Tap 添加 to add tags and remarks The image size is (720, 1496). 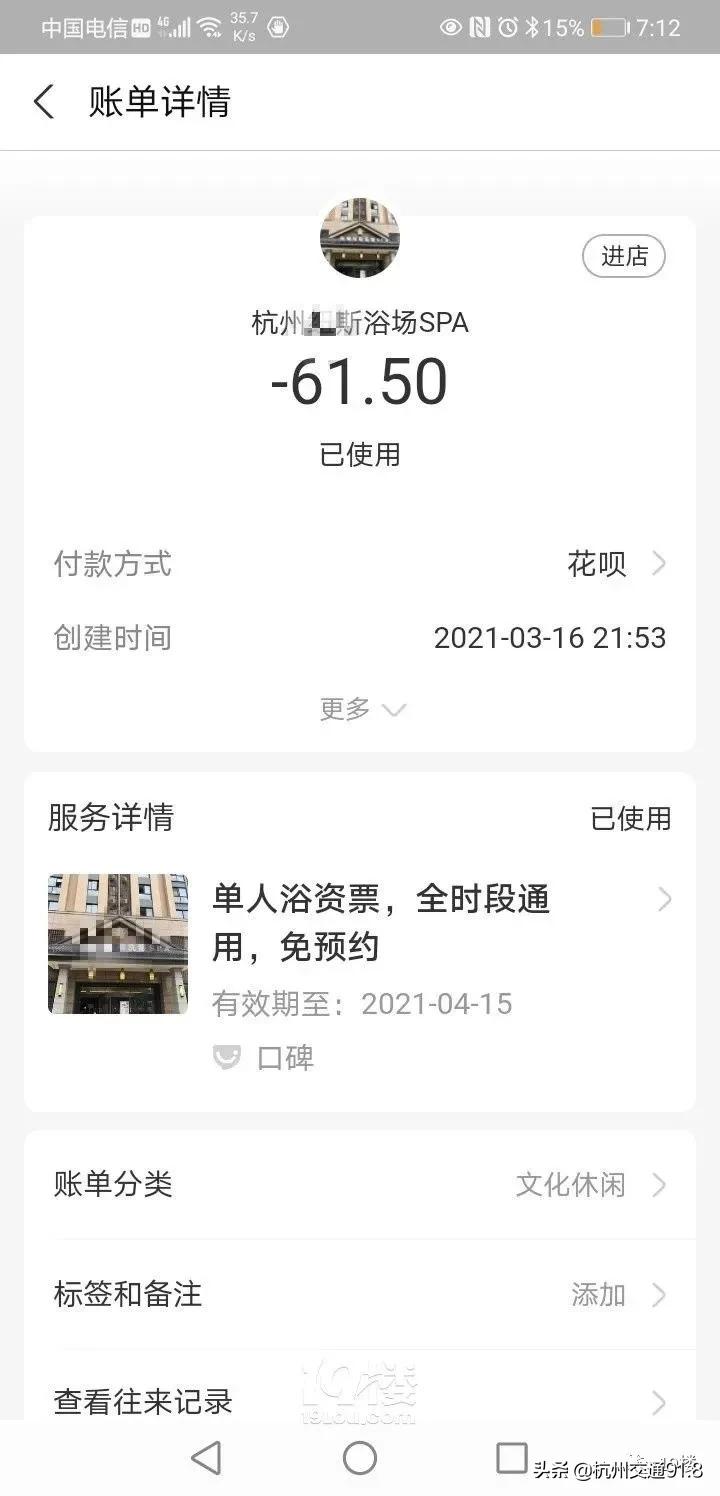point(597,1294)
